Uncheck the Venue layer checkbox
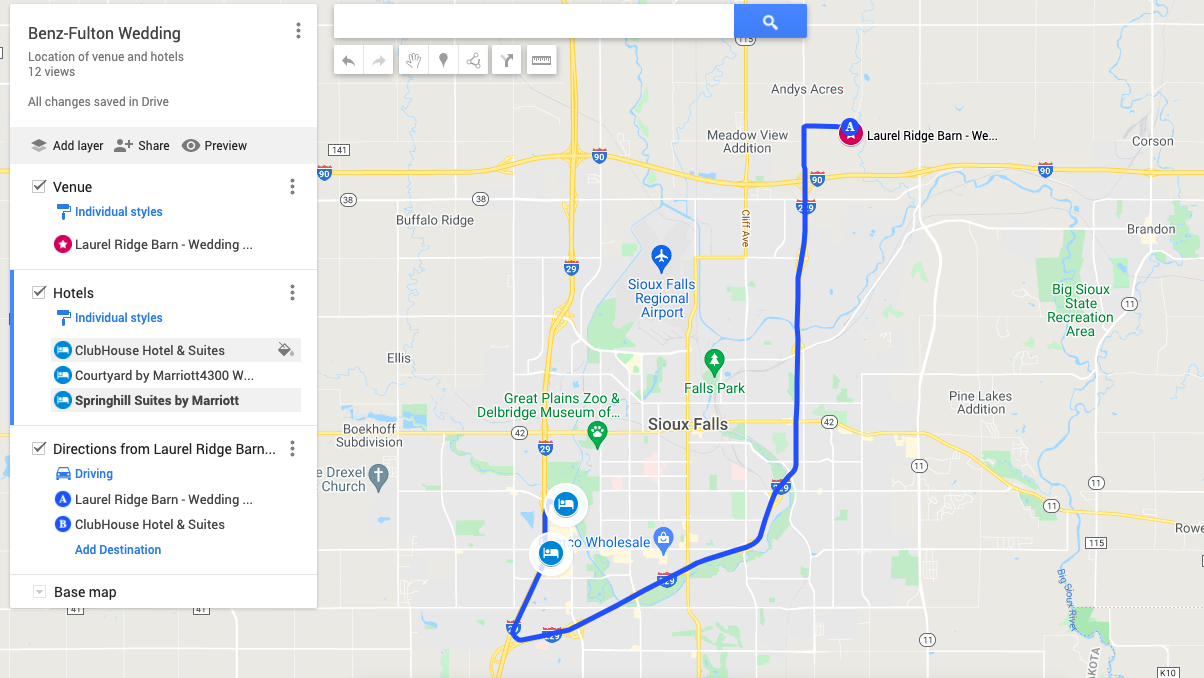1204x678 pixels. pyautogui.click(x=39, y=187)
